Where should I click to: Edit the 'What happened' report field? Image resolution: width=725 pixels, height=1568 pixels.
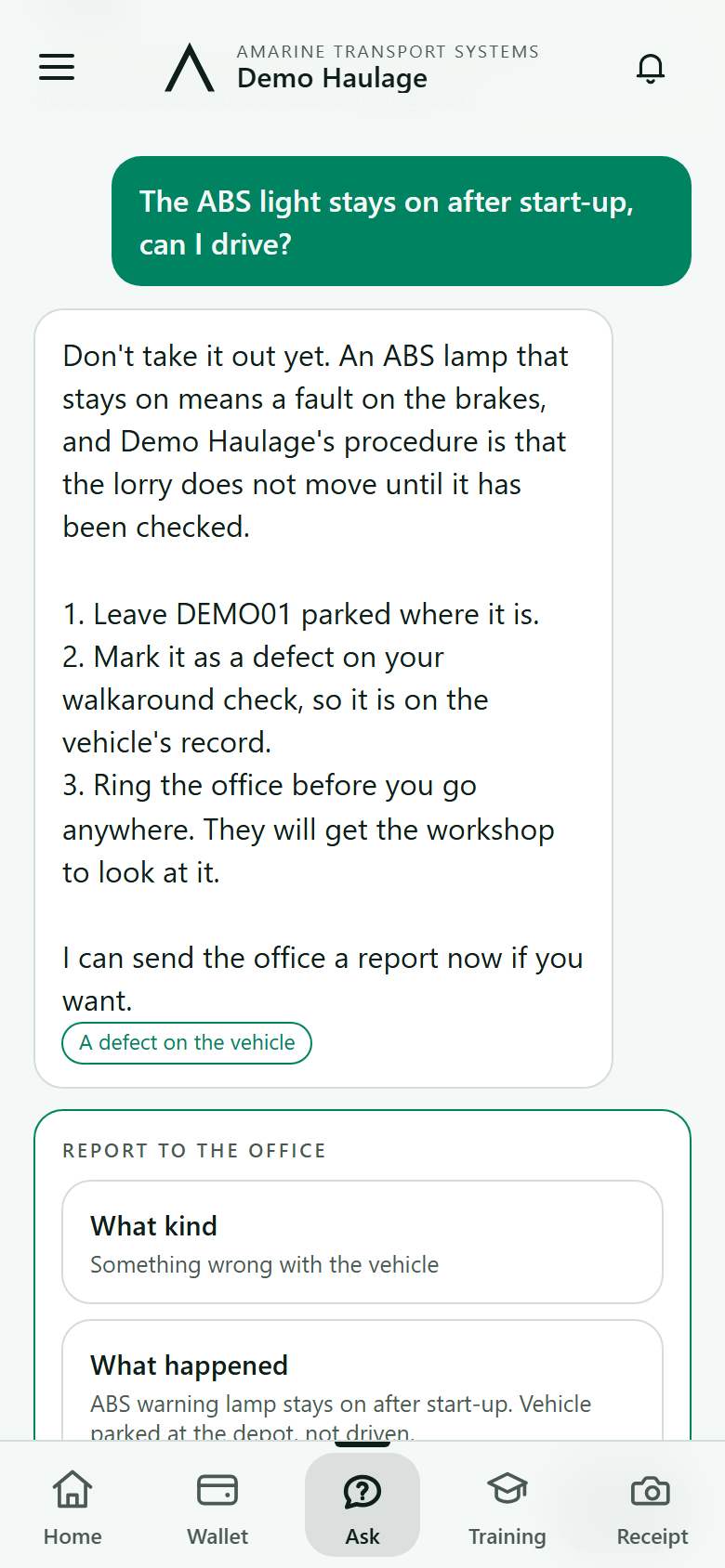point(362,1380)
